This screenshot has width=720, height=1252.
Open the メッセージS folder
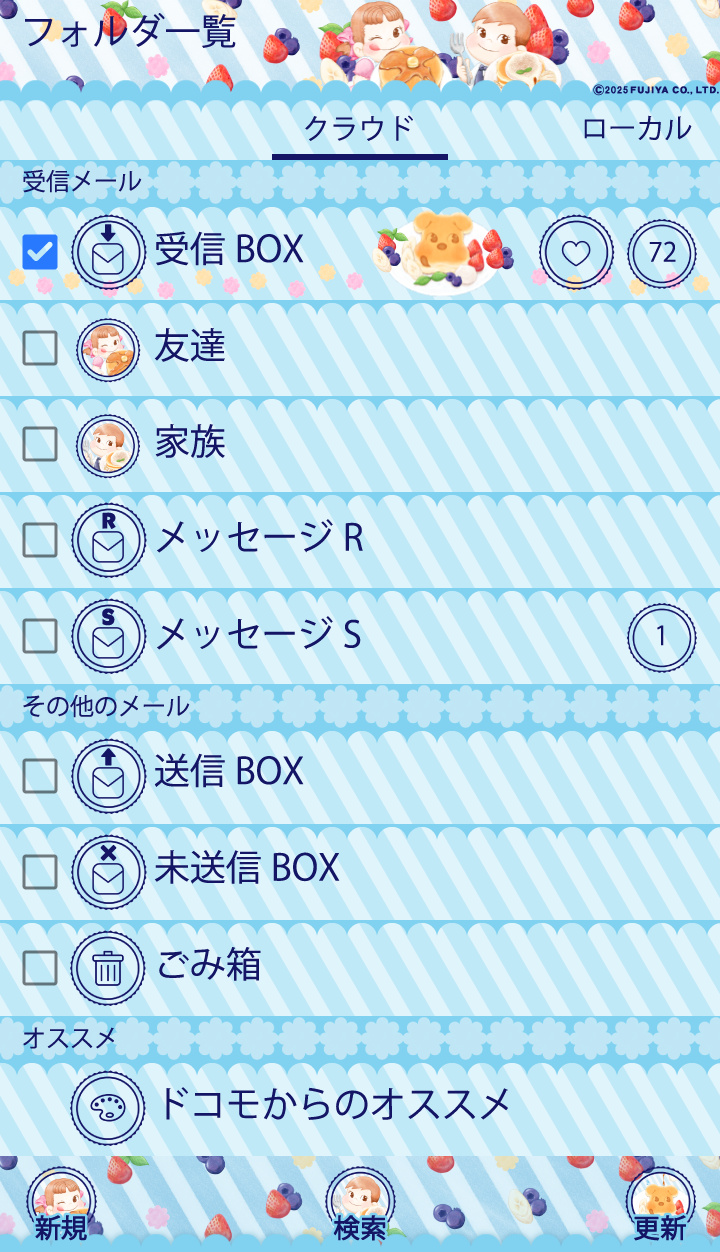pyautogui.click(x=258, y=634)
